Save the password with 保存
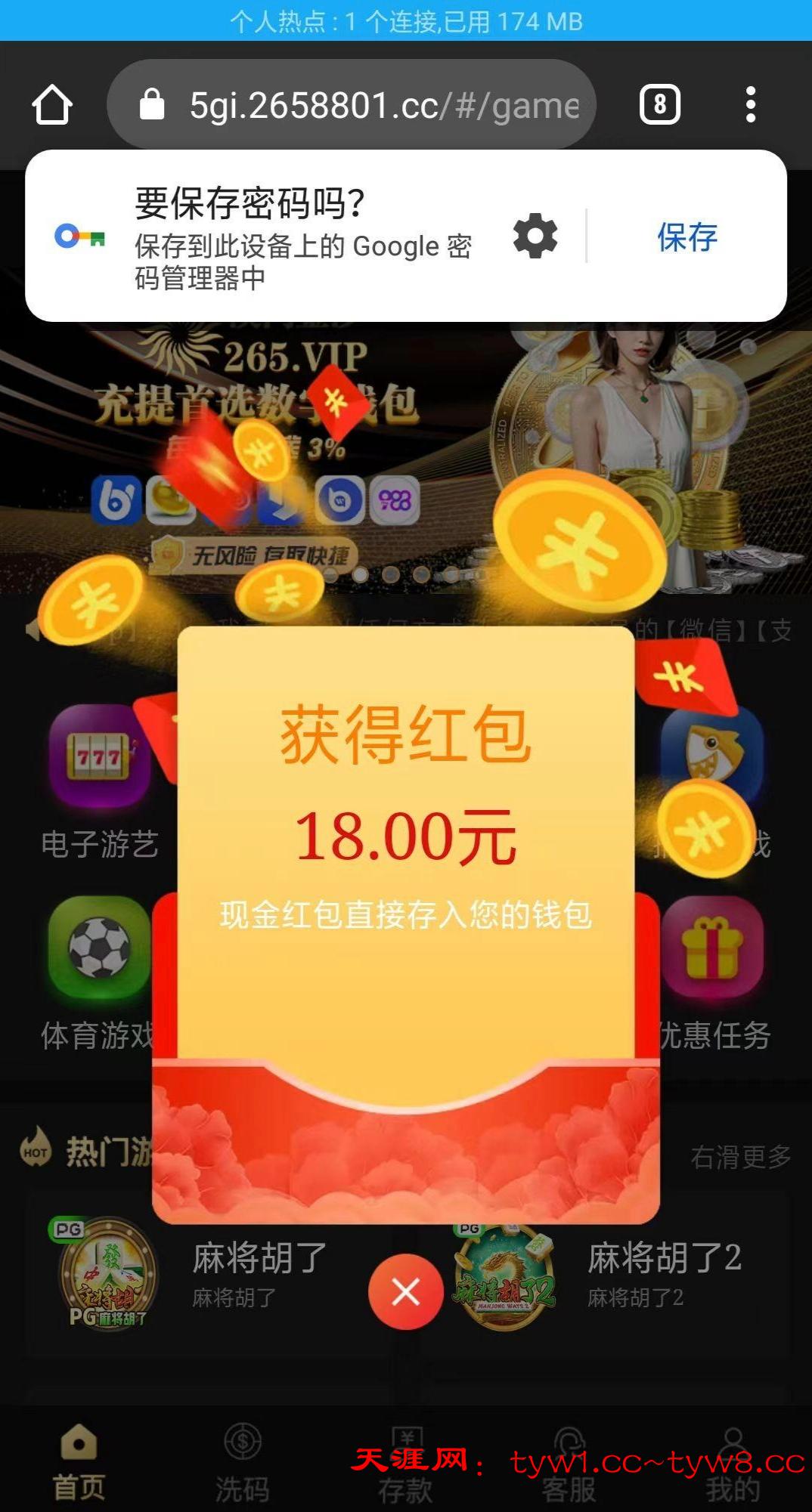Viewport: 812px width, 1512px height. tap(686, 237)
